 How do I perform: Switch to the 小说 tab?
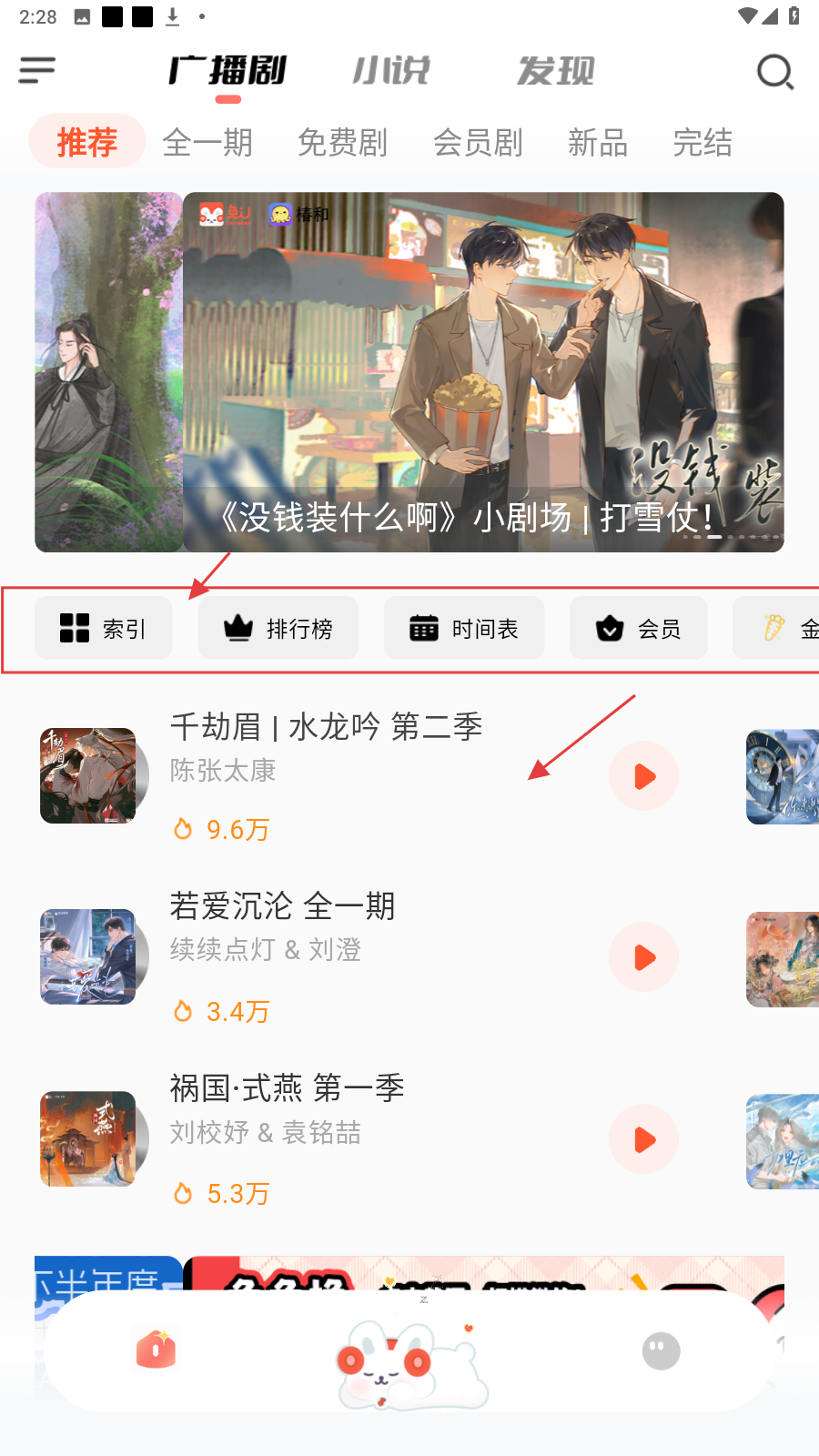(x=391, y=71)
